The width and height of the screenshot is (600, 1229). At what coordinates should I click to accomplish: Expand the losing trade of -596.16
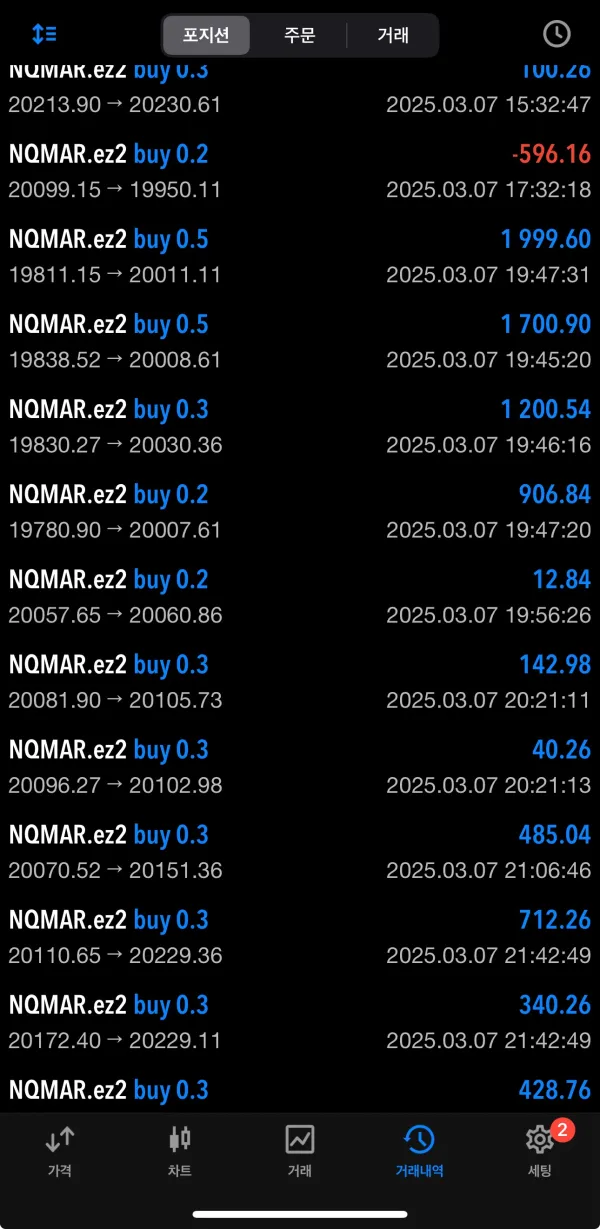(300, 171)
